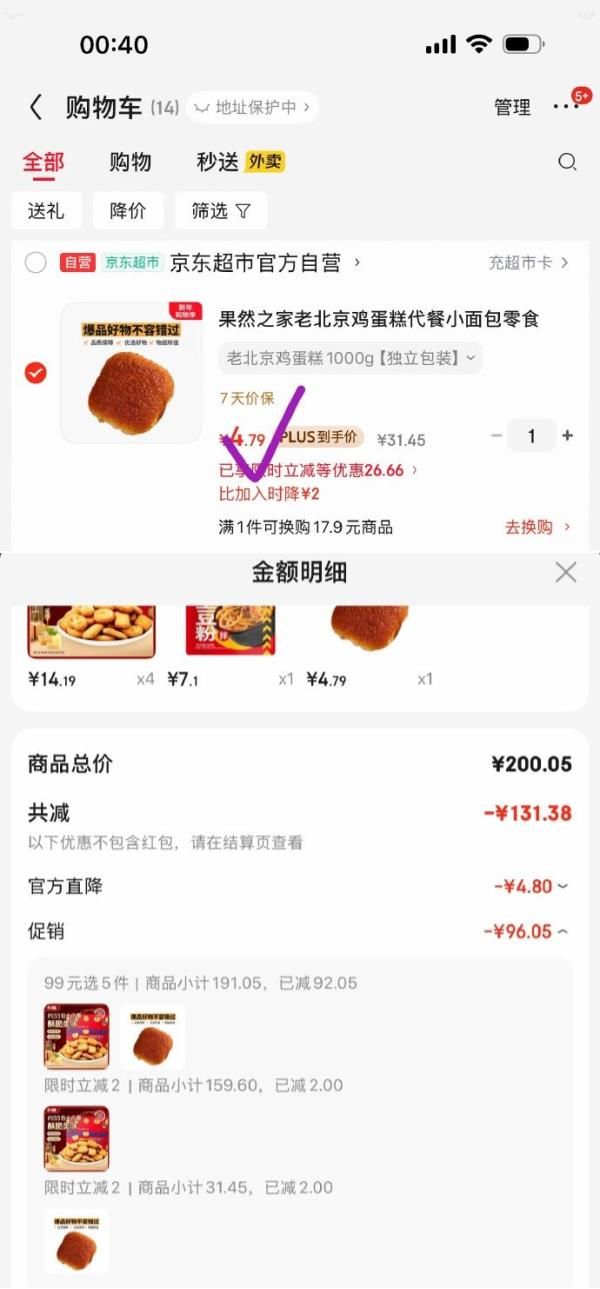Tap 去换购 to redeem an add-on
Screen dimensions: 600x1289
[x=537, y=527]
